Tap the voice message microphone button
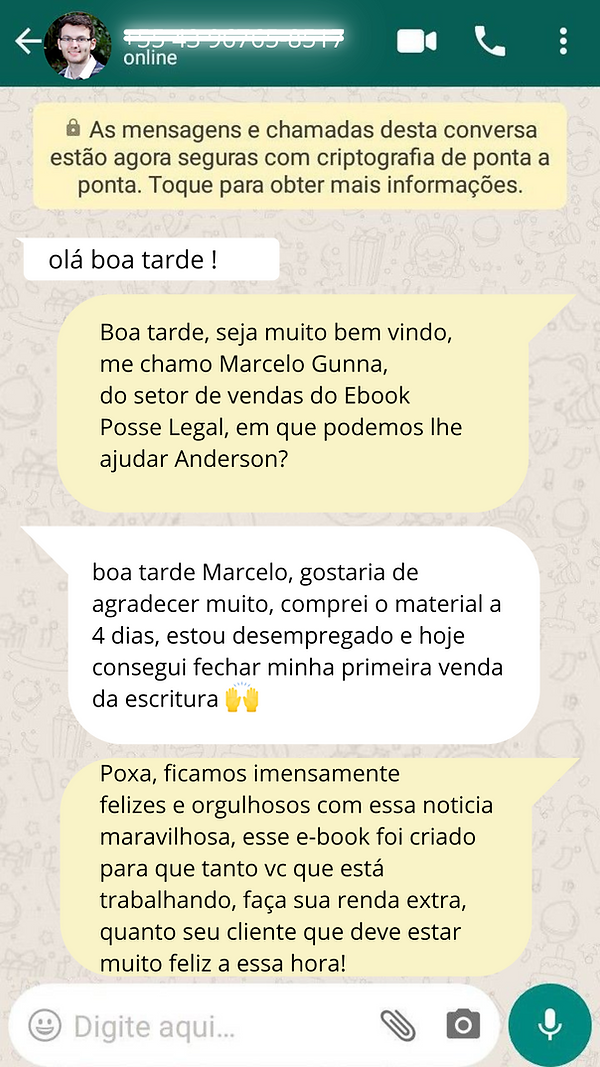Screen dimensions: 600x1067 coord(549,1025)
